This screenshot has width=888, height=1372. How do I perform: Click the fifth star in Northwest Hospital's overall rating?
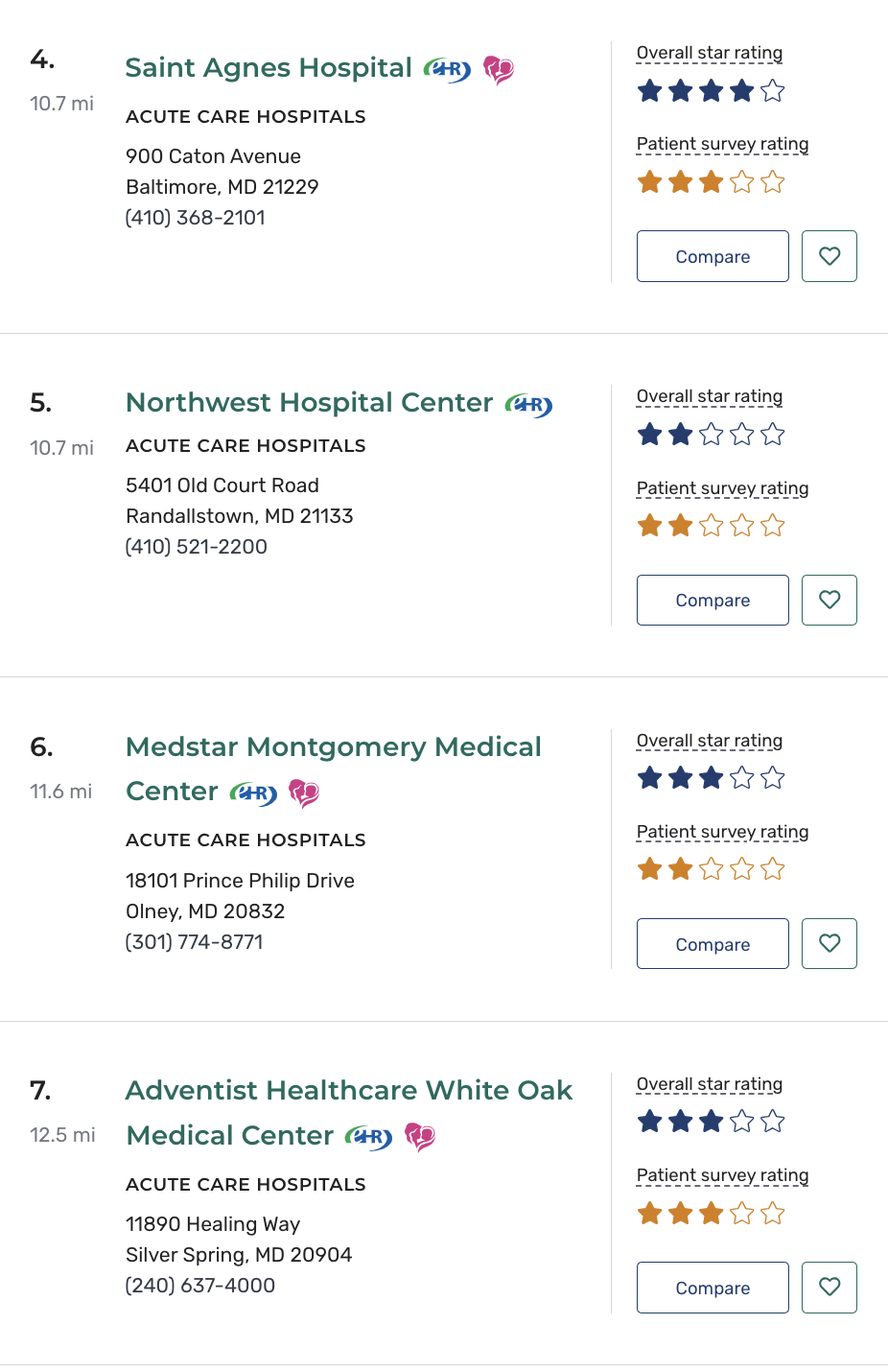click(772, 434)
